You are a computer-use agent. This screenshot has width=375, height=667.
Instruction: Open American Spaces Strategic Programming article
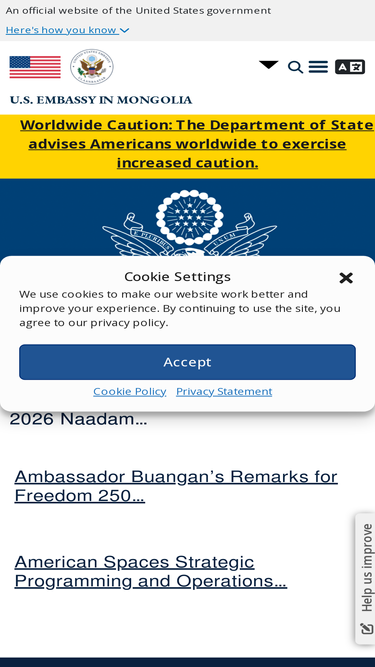click(151, 572)
